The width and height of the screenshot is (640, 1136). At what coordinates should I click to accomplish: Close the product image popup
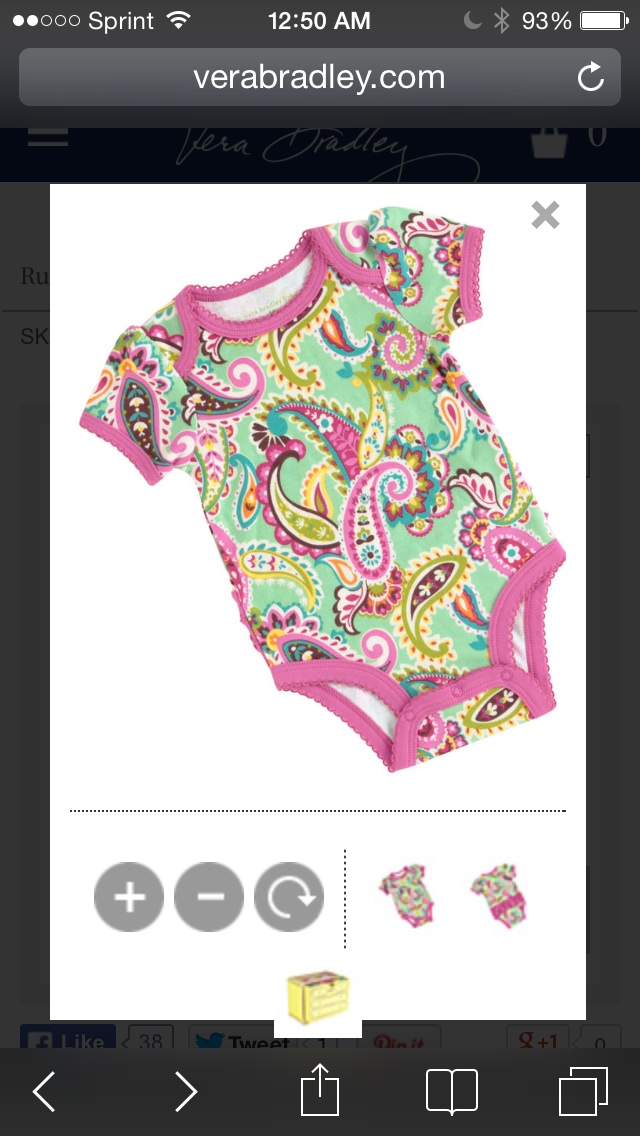[x=545, y=214]
